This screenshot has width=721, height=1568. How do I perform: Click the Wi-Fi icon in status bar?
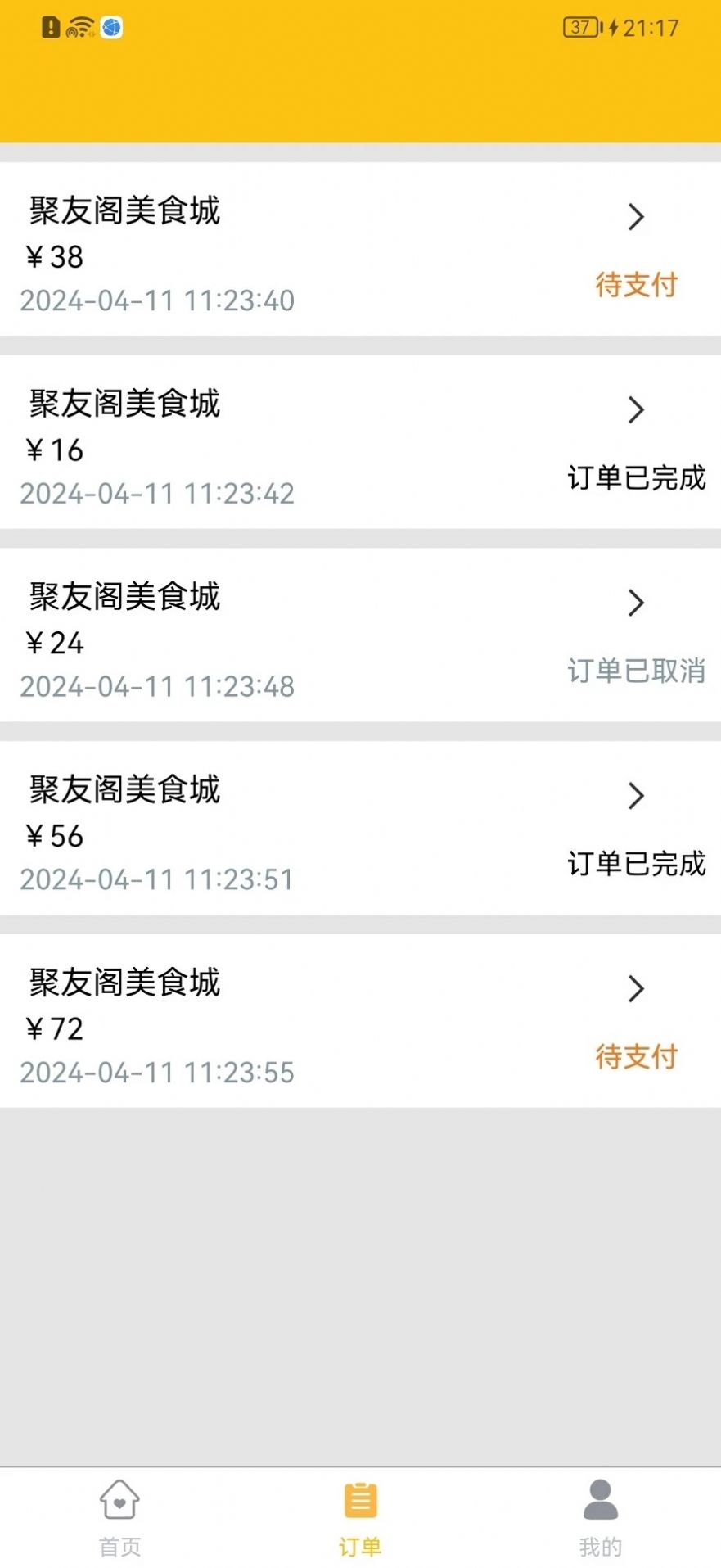pos(79,27)
